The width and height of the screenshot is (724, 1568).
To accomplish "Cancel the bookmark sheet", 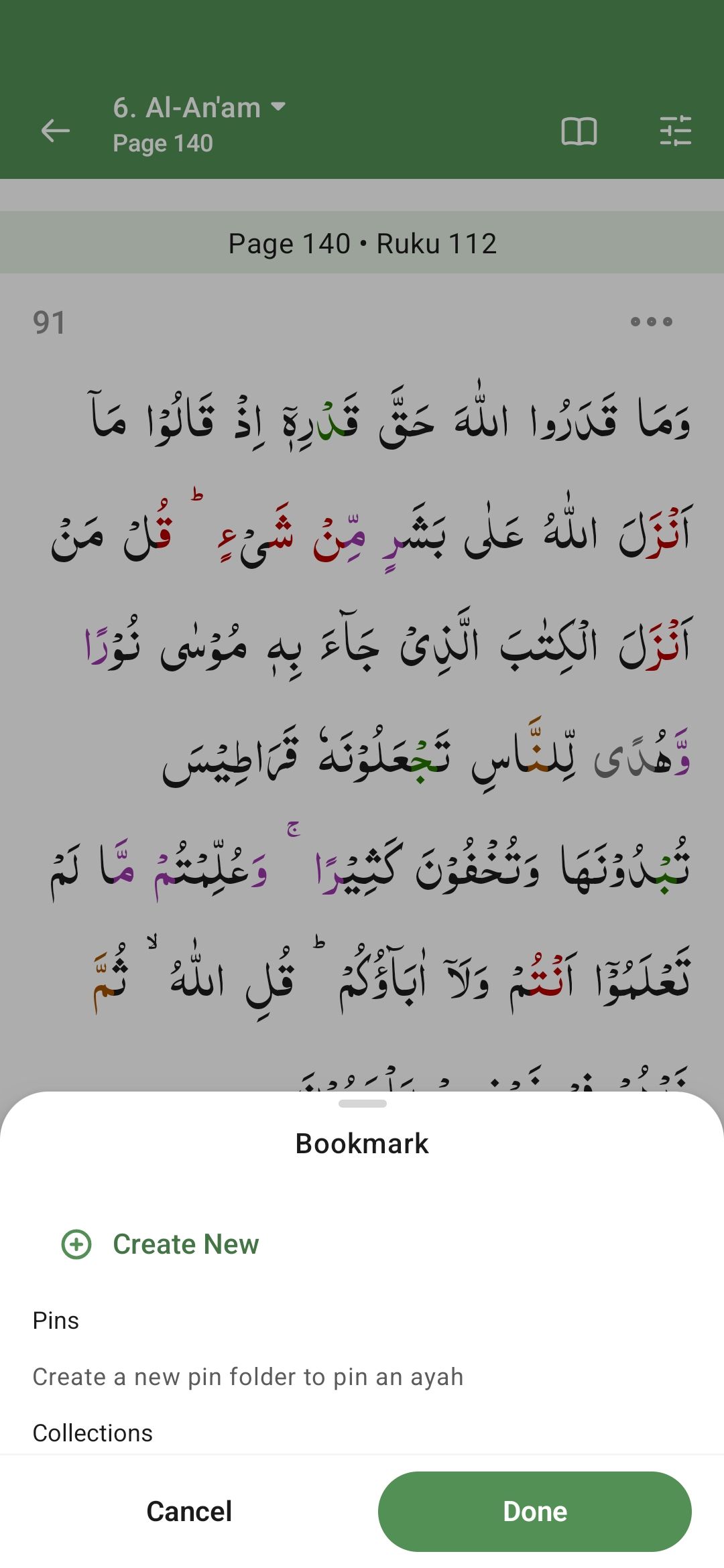I will click(x=189, y=1511).
